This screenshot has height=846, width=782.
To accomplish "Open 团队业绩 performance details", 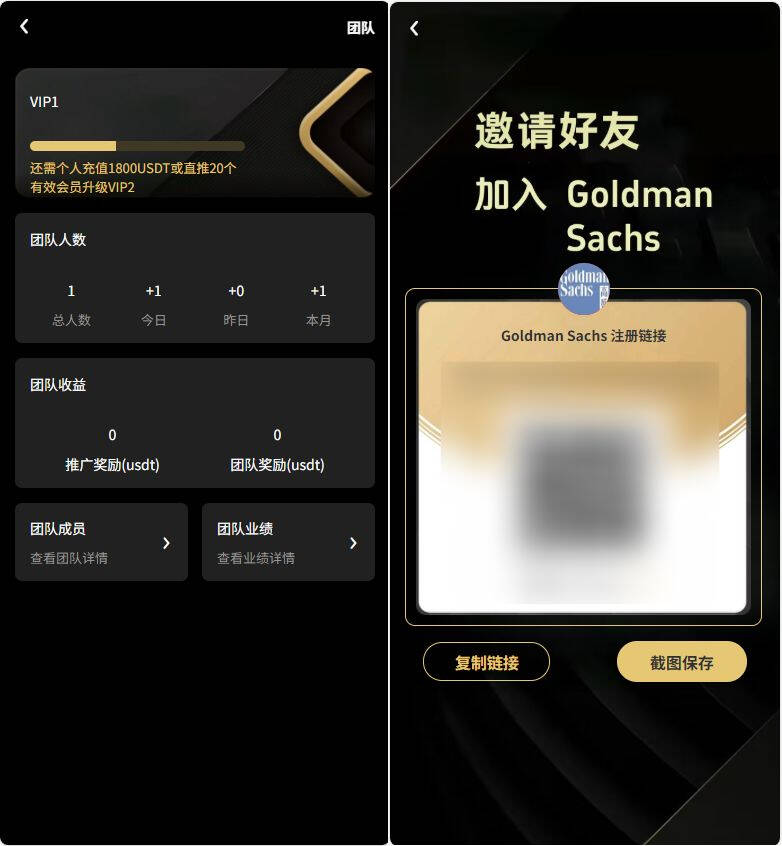I will (x=288, y=542).
